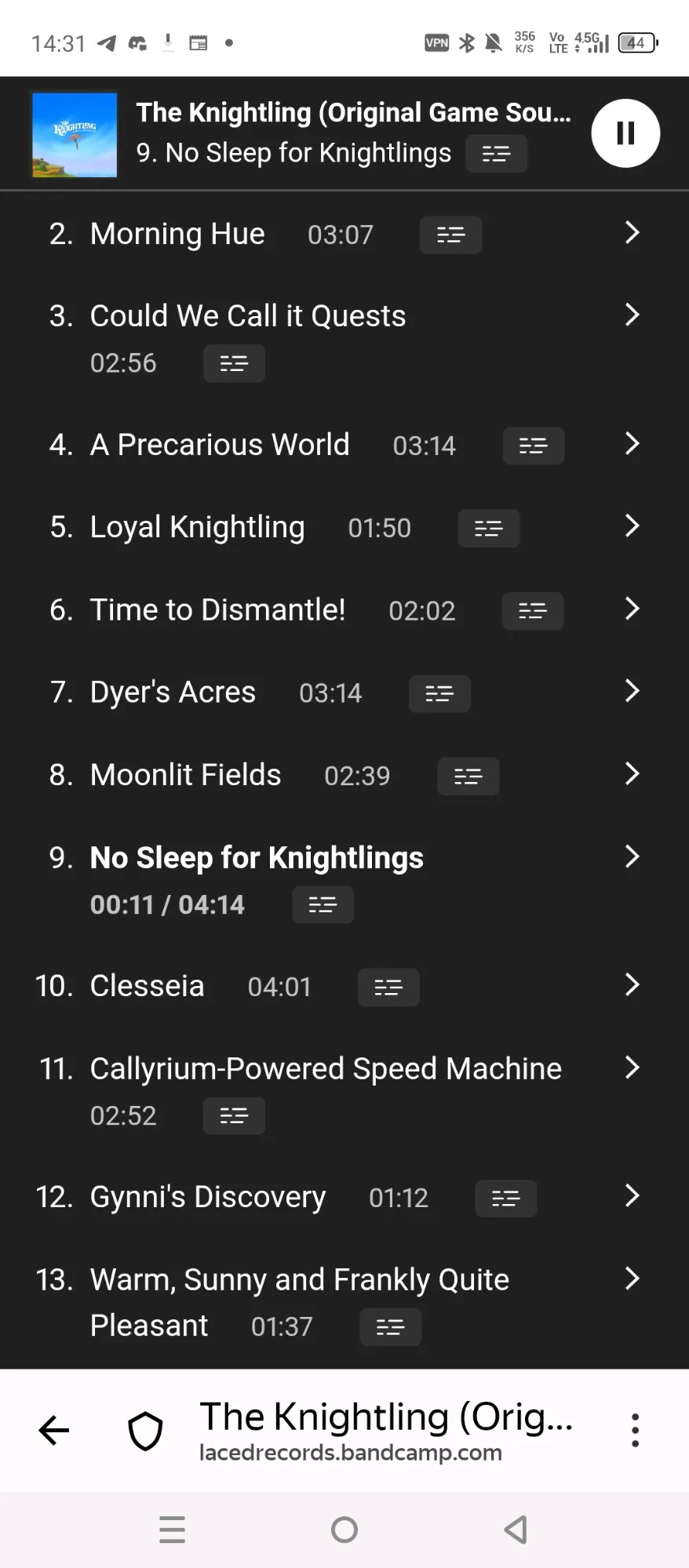
Task: Play track 8 Moonlit Fields
Action: (185, 775)
